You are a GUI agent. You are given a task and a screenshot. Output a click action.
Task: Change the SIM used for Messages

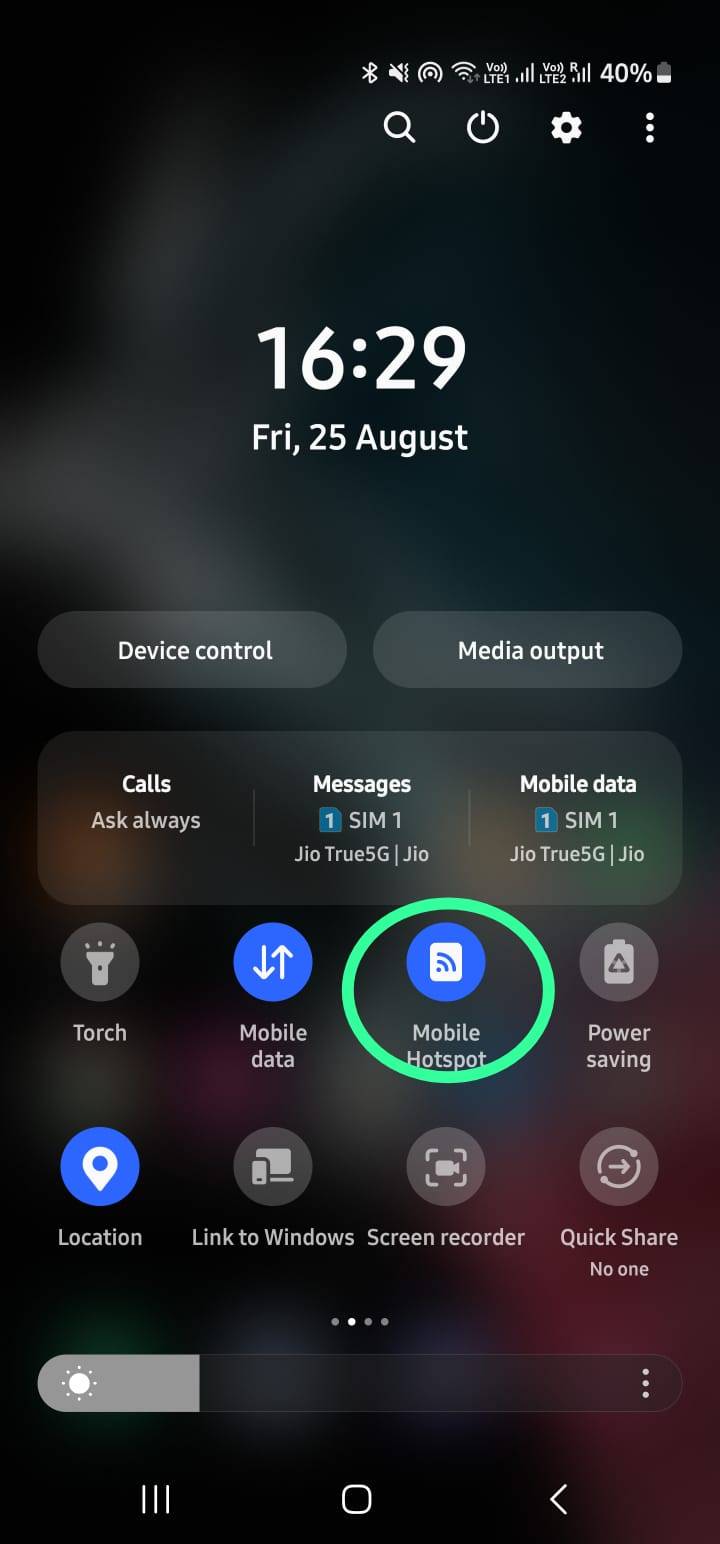(x=361, y=818)
